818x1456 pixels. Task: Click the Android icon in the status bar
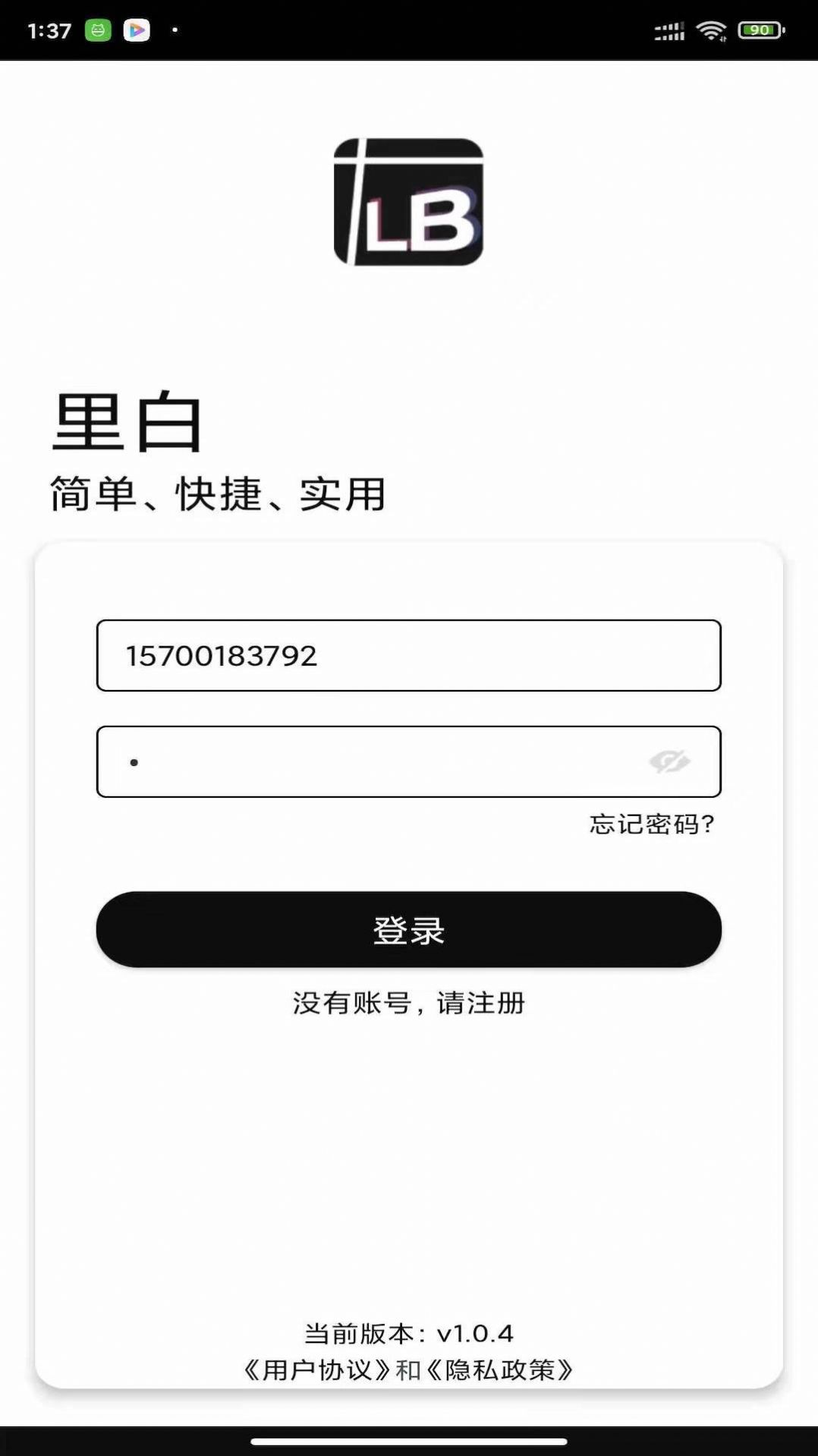tap(96, 30)
